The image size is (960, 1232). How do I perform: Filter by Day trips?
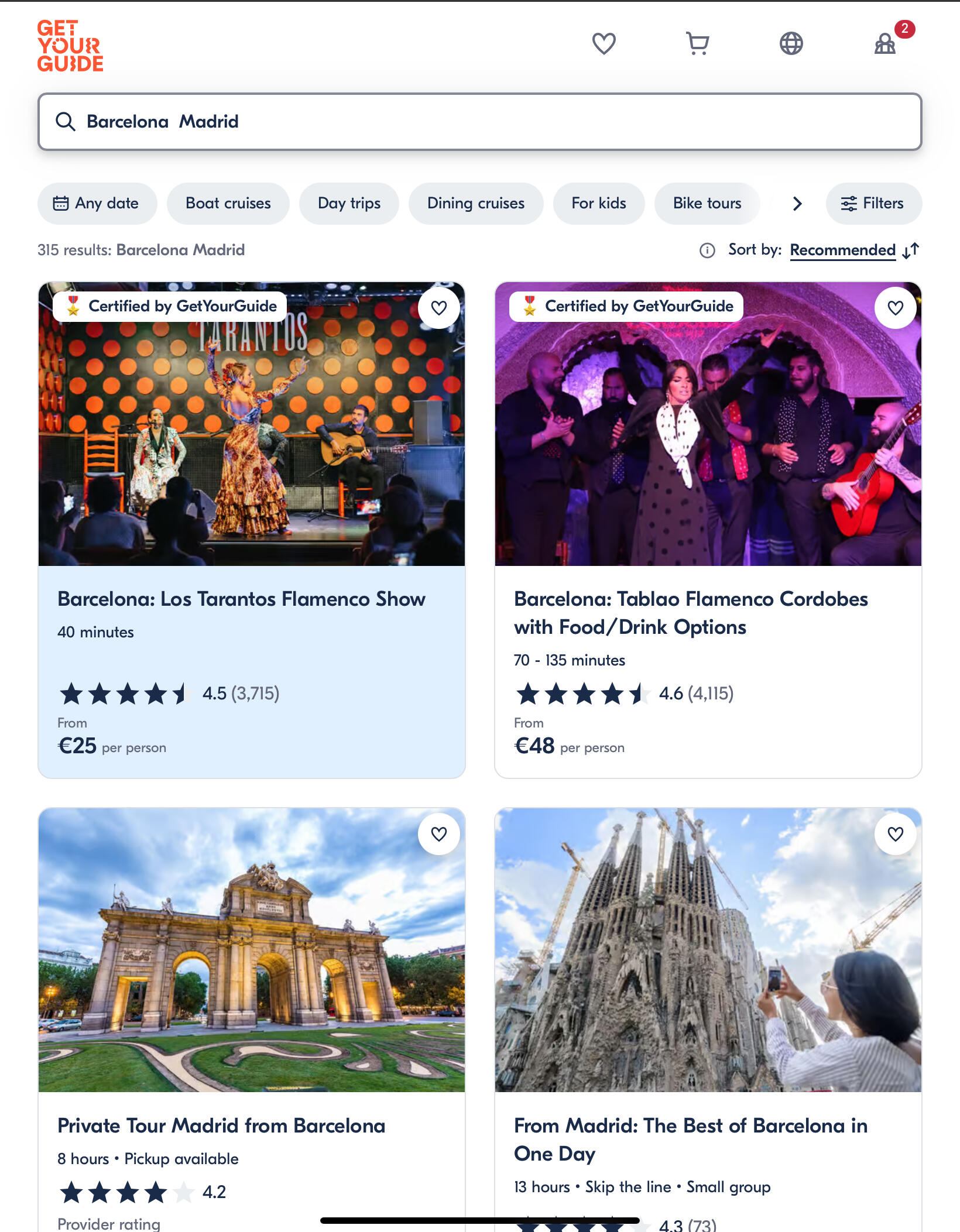click(349, 203)
